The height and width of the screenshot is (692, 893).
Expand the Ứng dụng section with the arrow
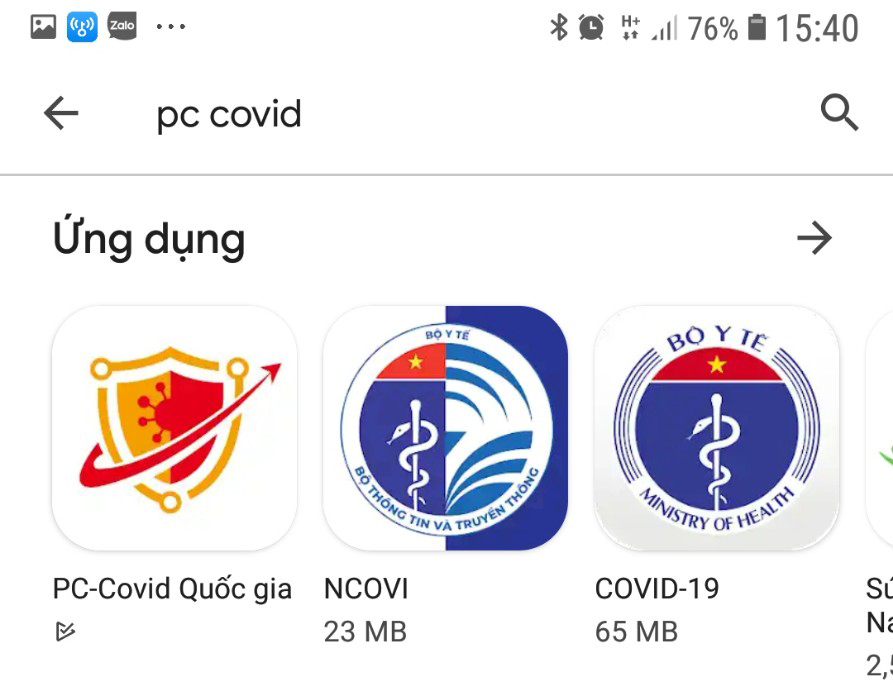[814, 238]
